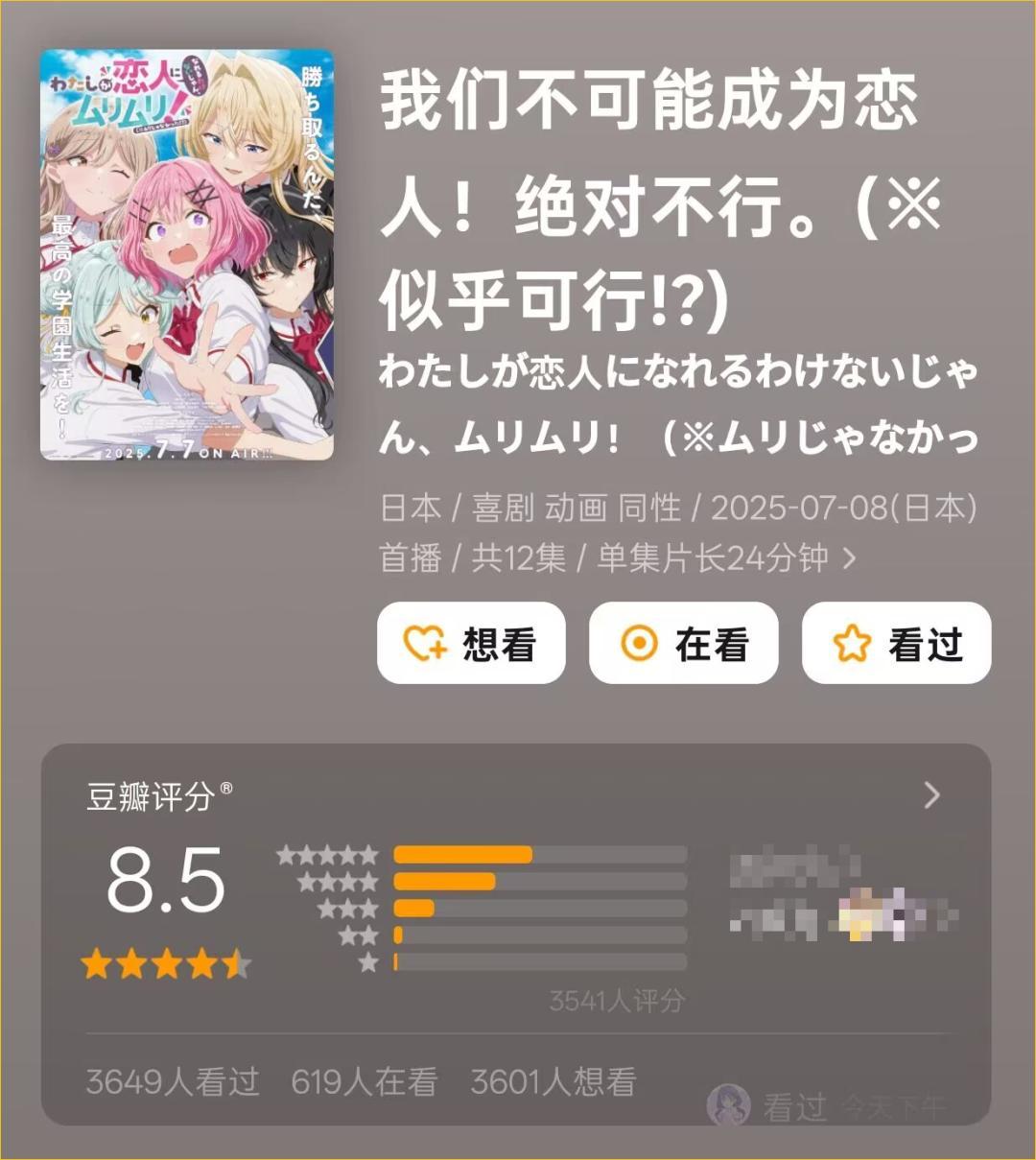Mark this anime as 看过 (watched)

(896, 643)
